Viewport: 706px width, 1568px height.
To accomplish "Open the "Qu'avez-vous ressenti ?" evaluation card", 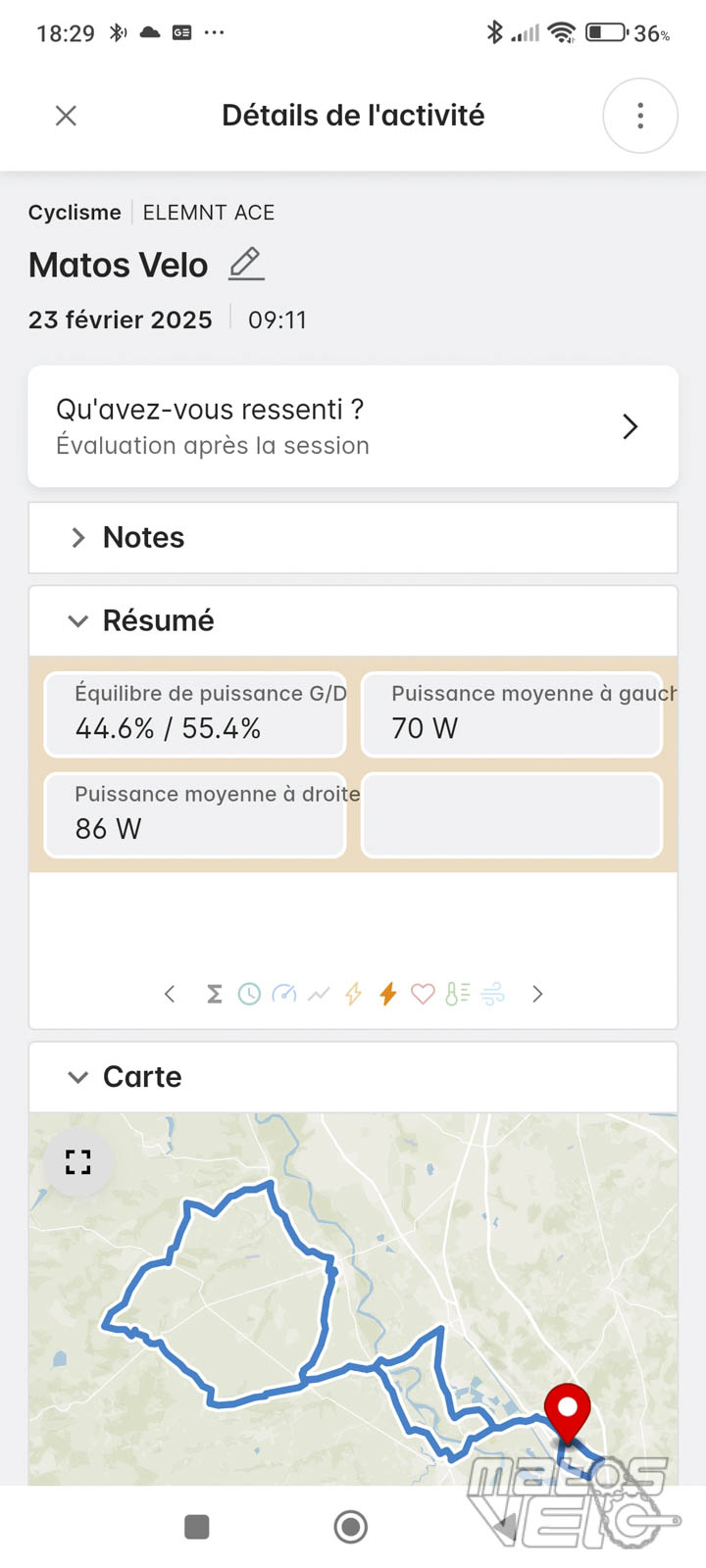I will tap(353, 426).
